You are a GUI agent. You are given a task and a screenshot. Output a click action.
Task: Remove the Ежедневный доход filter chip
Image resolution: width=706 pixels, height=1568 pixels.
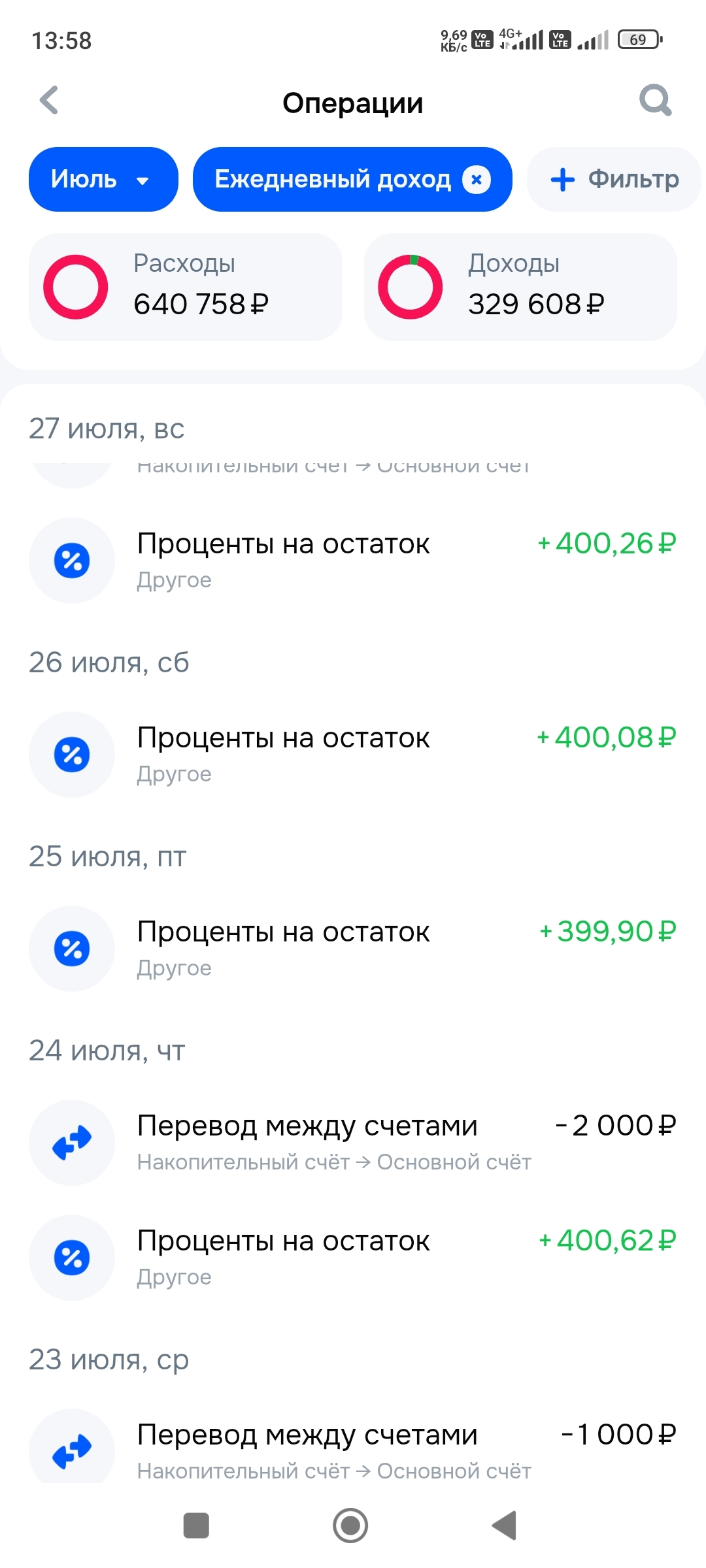click(x=477, y=180)
